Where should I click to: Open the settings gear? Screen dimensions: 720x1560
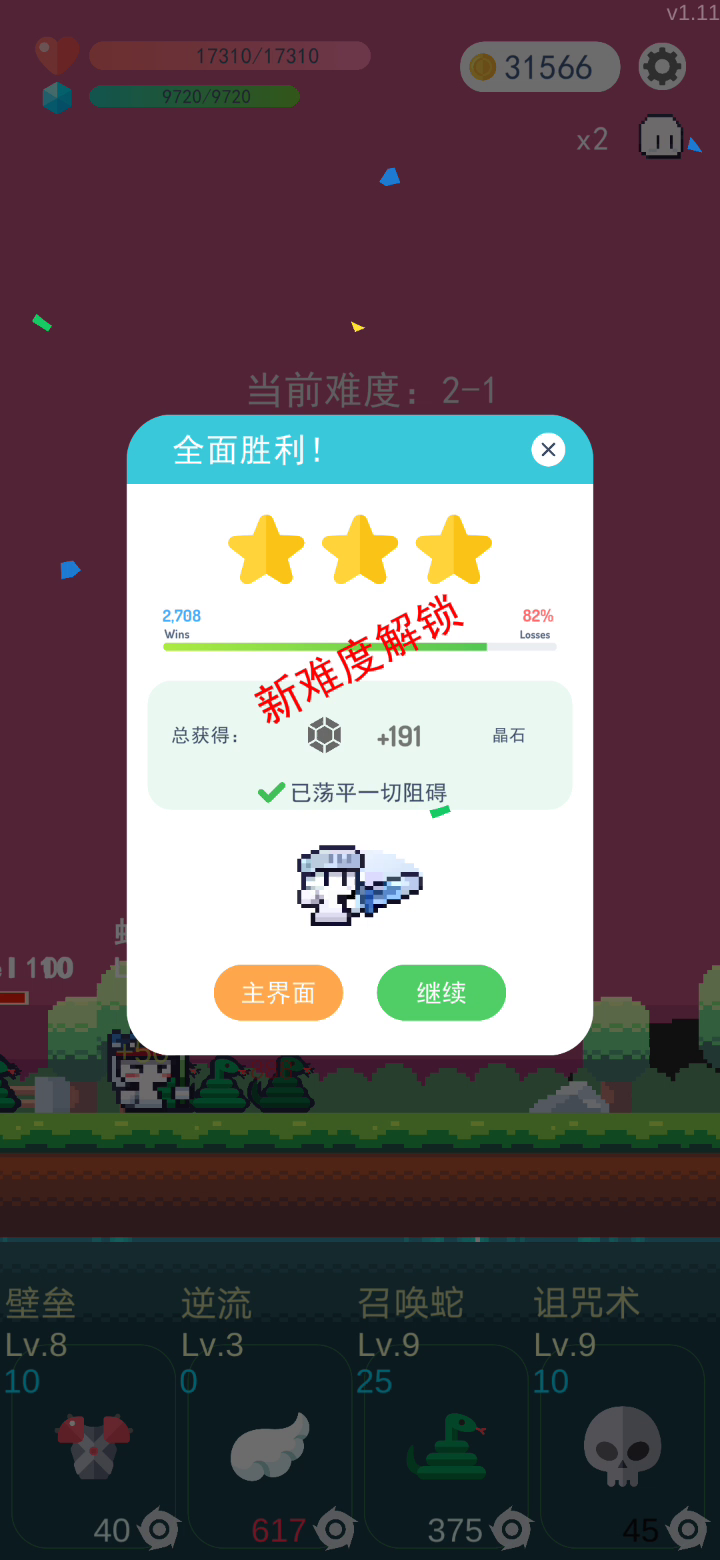coord(662,67)
